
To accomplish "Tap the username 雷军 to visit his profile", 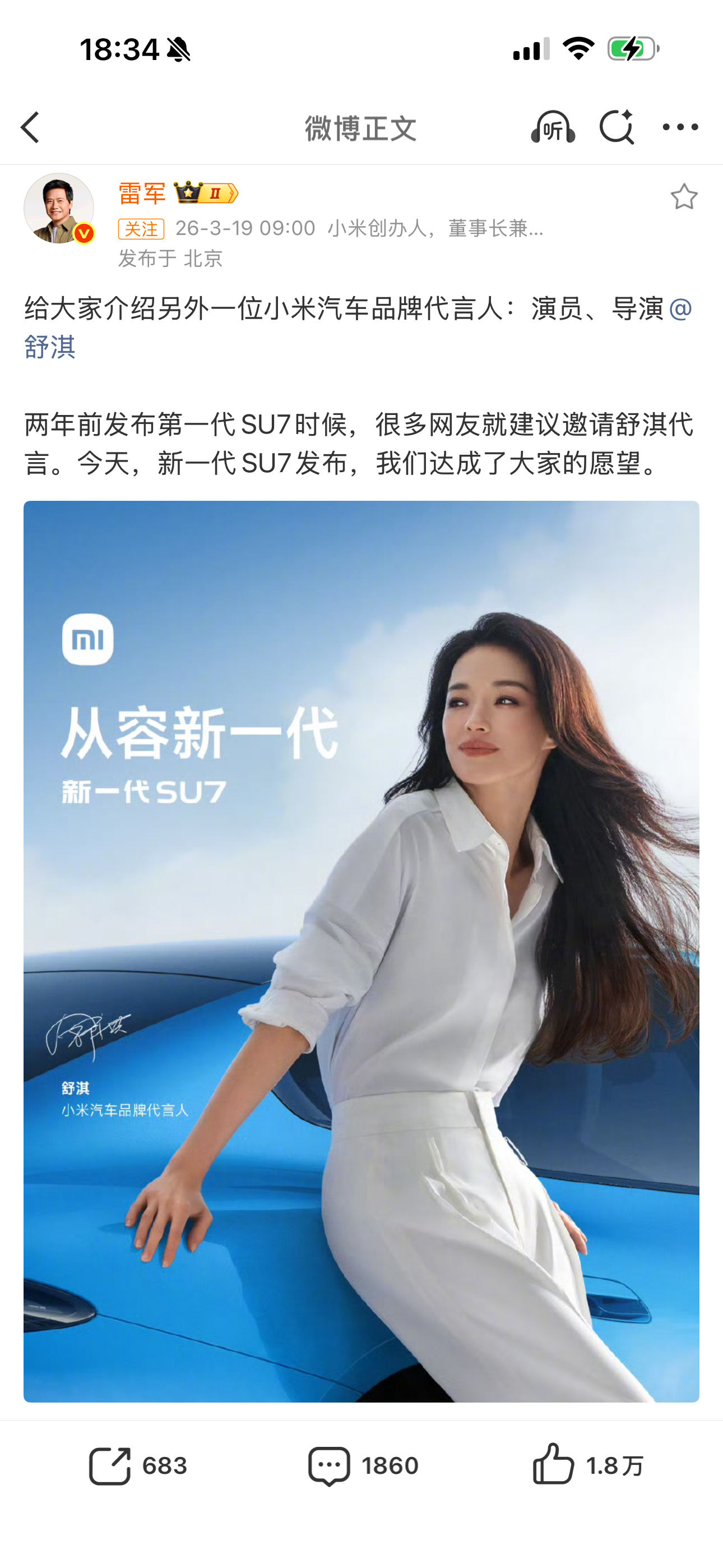I will pos(141,193).
